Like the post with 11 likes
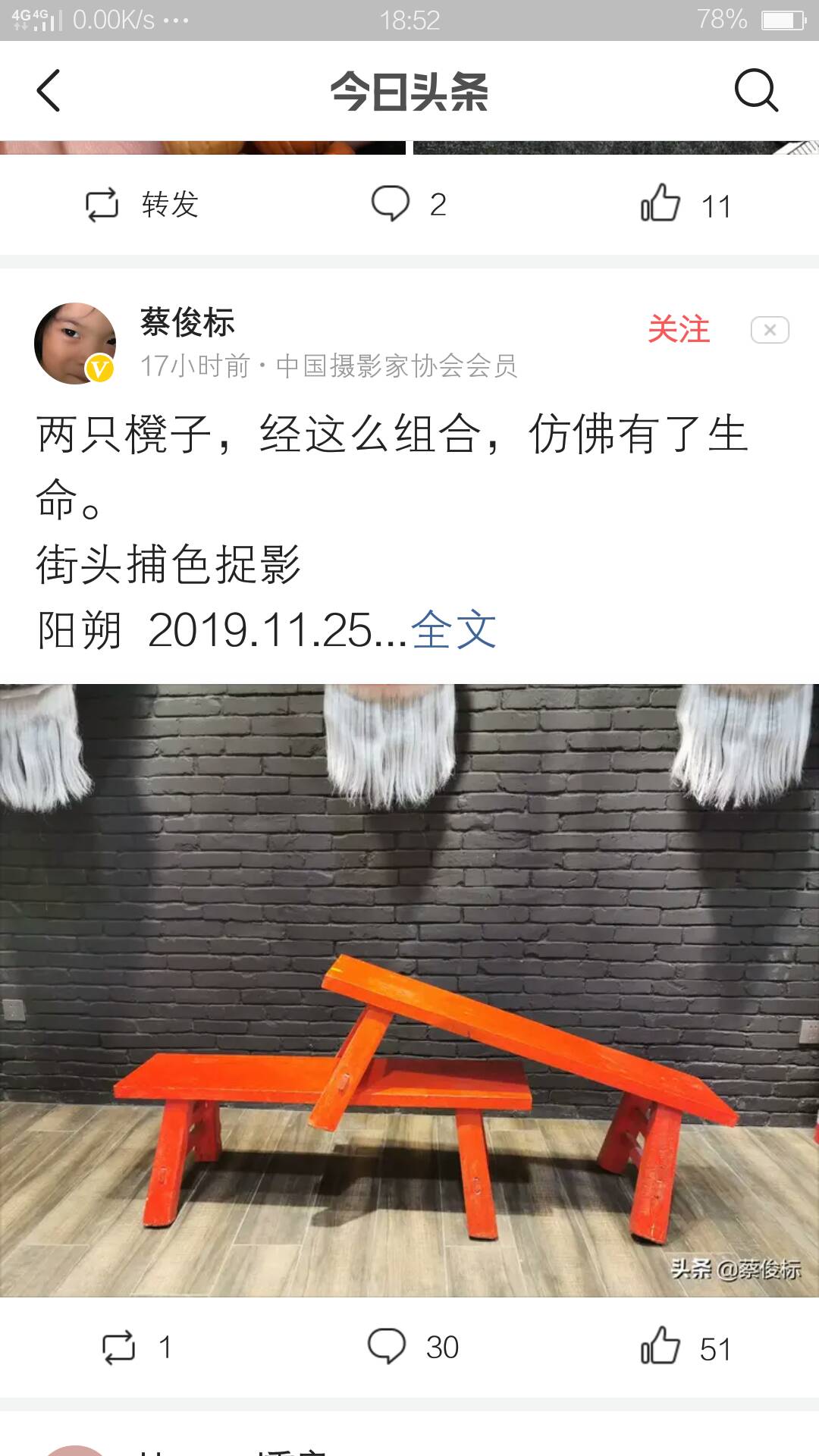This screenshot has height=1456, width=819. (x=685, y=205)
